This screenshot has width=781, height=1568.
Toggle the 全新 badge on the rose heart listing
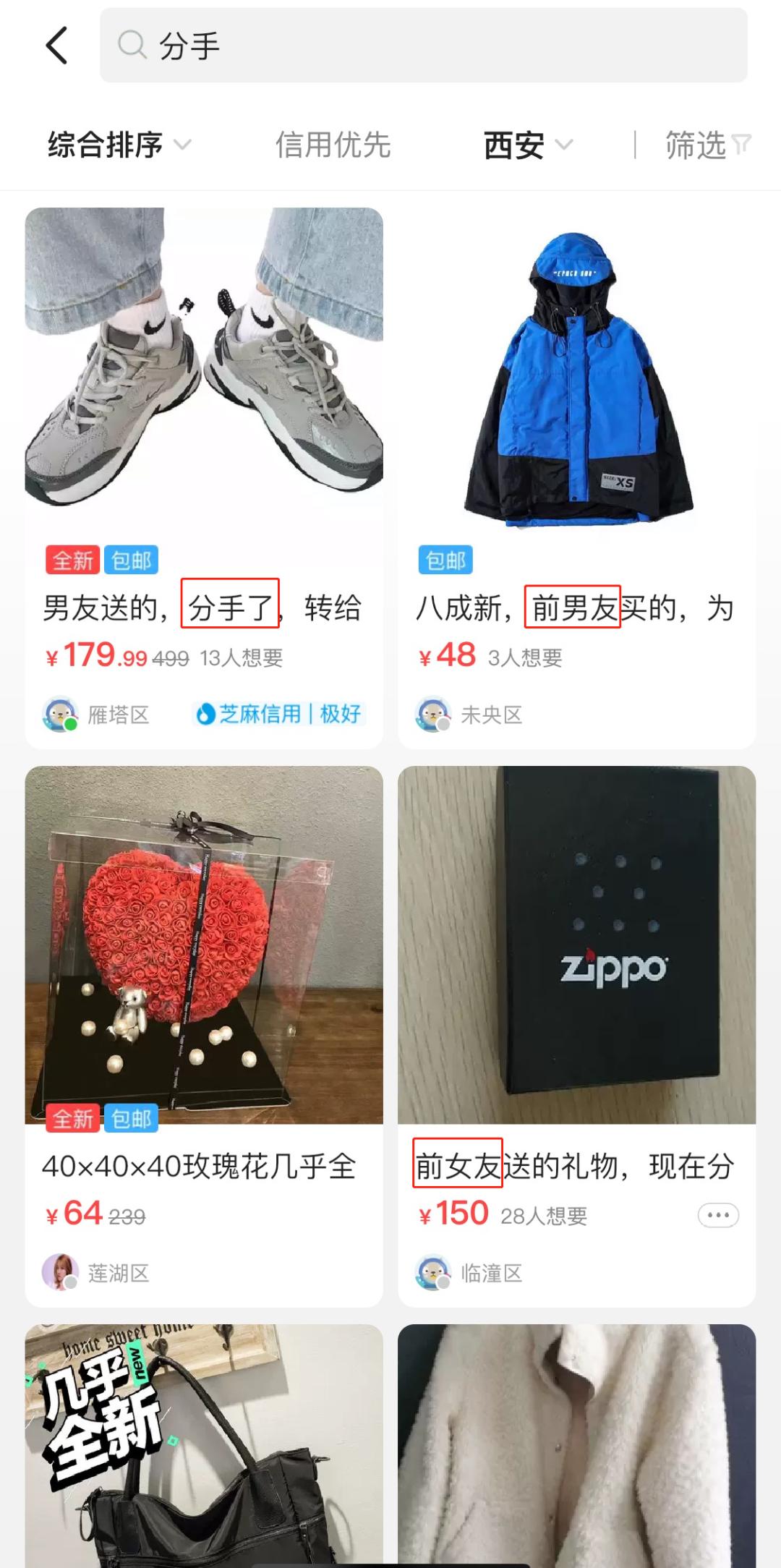pos(73,1117)
